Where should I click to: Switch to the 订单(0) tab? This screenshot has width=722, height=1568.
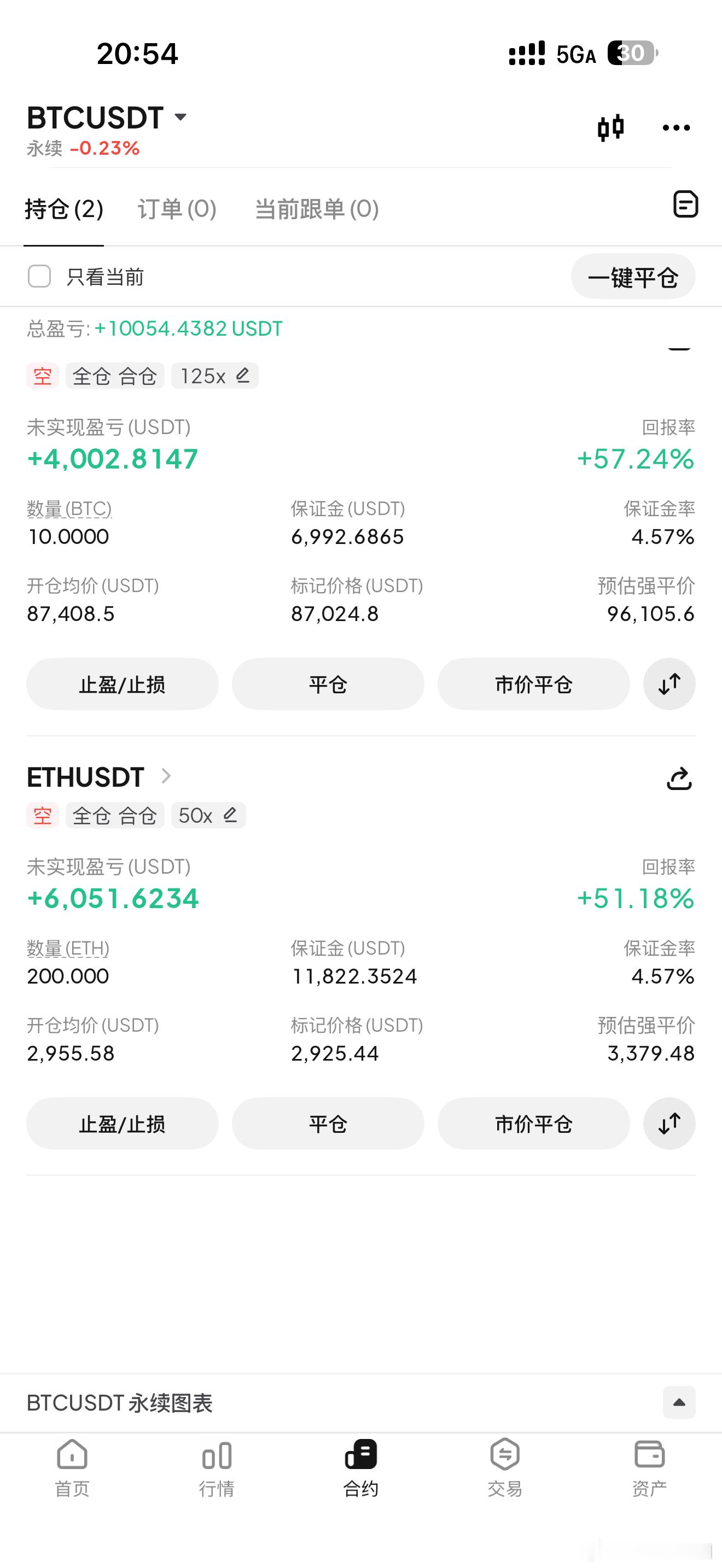176,209
